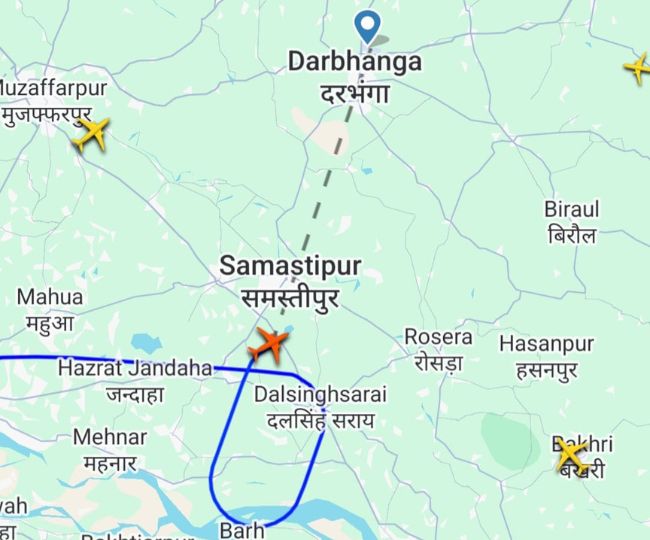Viewport: 650px width, 540px height.
Task: Tap the yellow airplane near Muzaffarpur
Action: point(91,134)
